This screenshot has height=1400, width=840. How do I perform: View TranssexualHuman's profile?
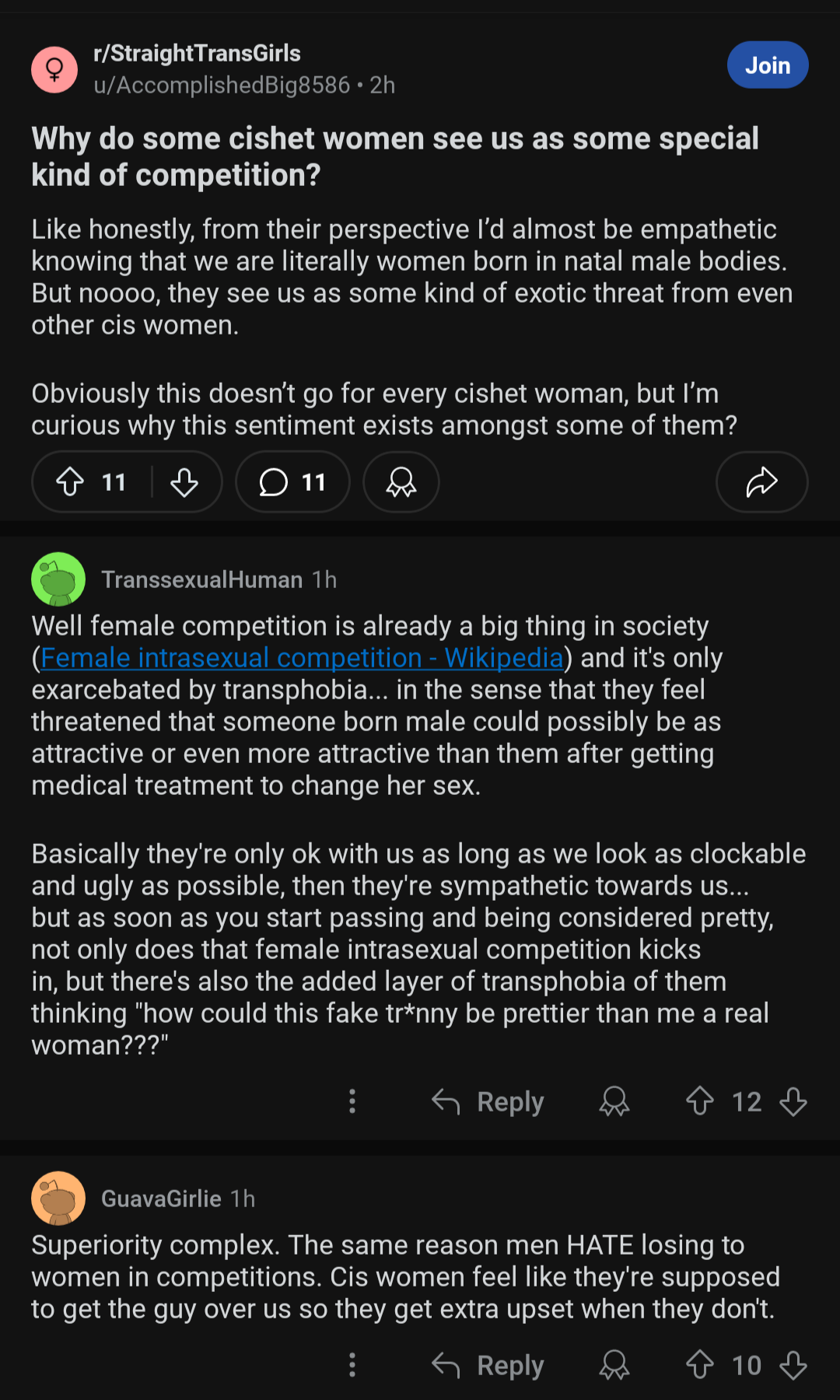[x=201, y=579]
